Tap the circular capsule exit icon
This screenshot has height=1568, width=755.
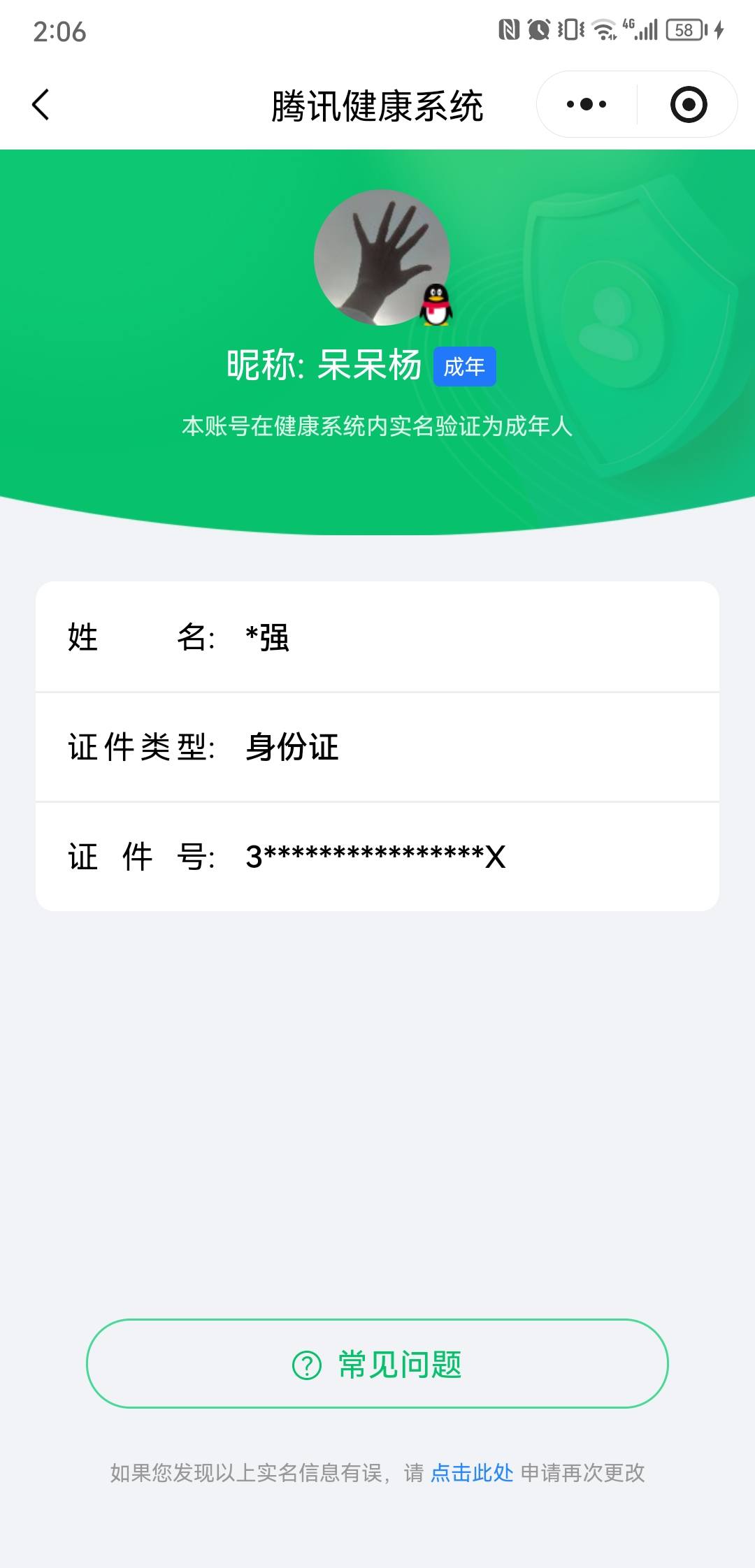point(688,103)
